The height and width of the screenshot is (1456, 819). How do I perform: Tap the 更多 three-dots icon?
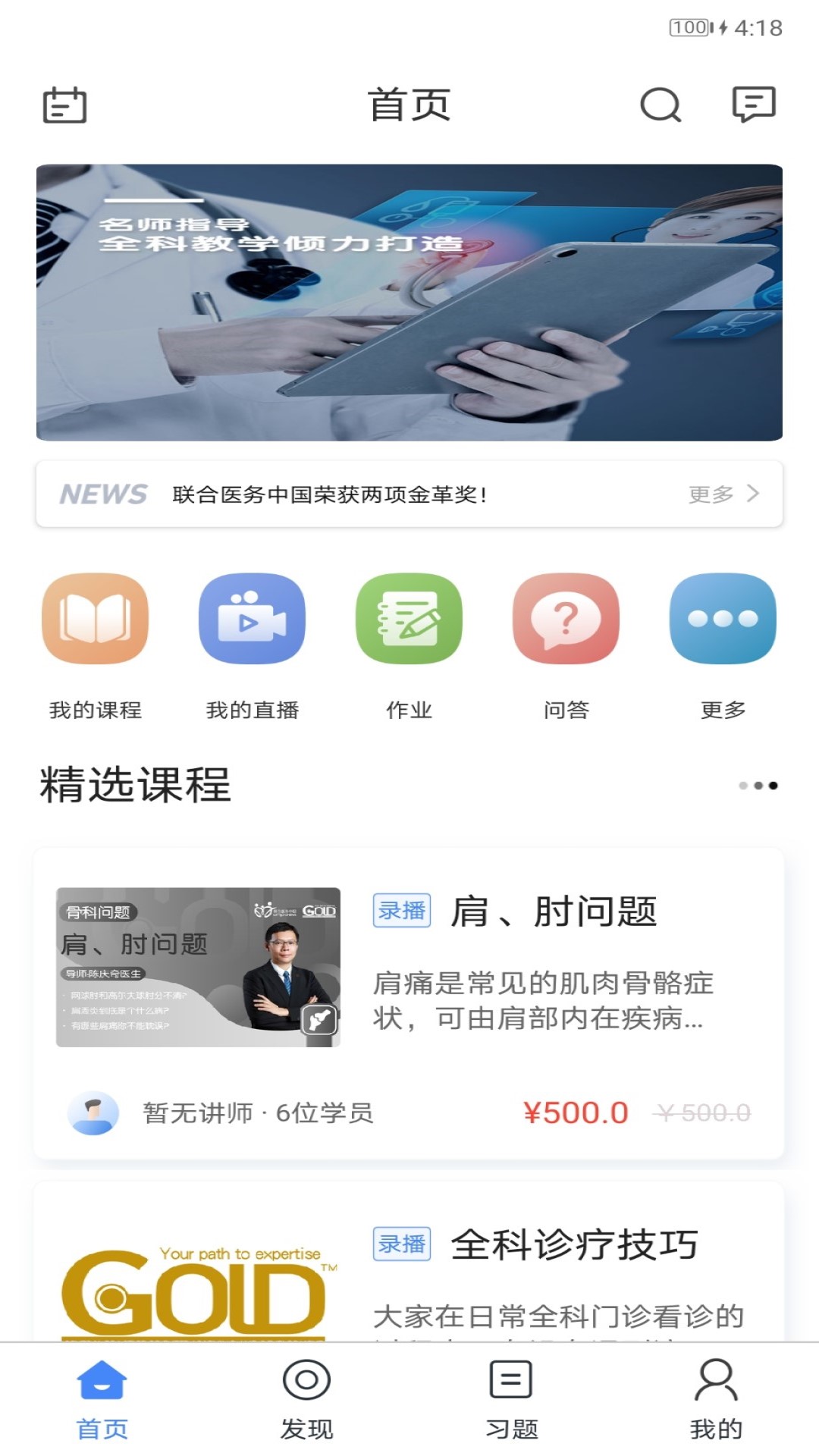click(x=722, y=618)
